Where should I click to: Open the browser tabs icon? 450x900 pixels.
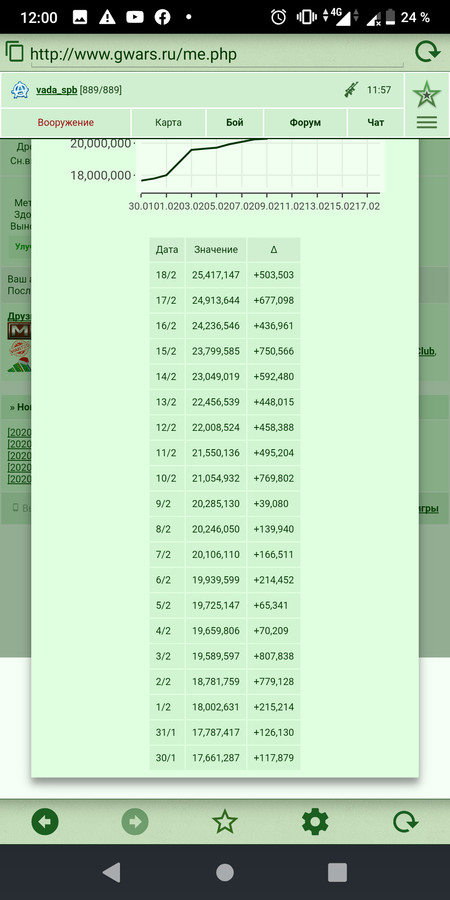click(x=14, y=52)
